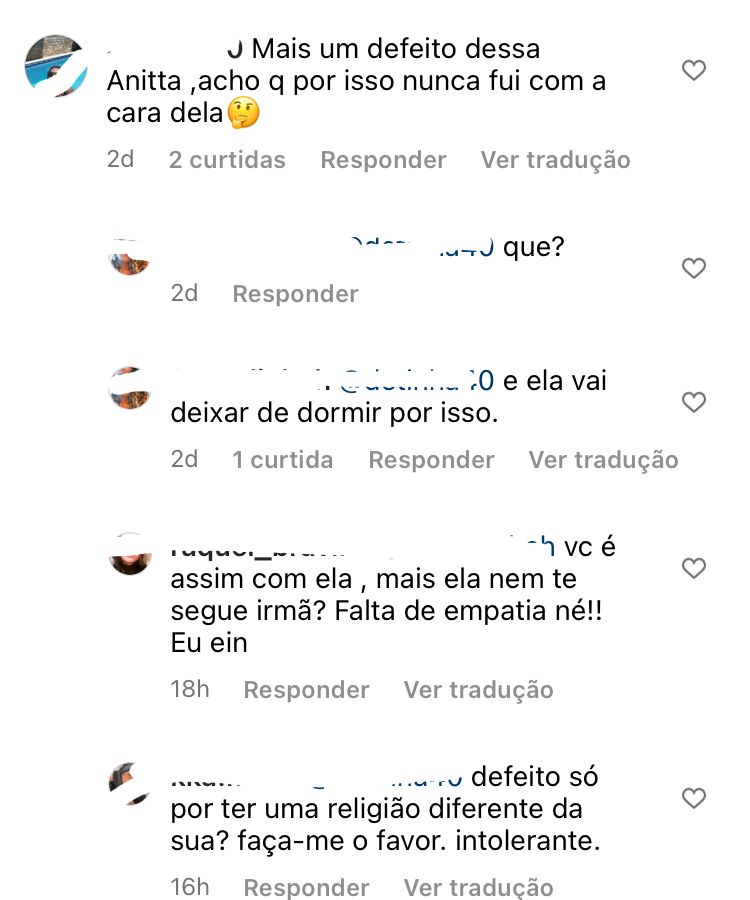Like the comment ending with 'que?'
The image size is (750, 900).
tap(693, 268)
